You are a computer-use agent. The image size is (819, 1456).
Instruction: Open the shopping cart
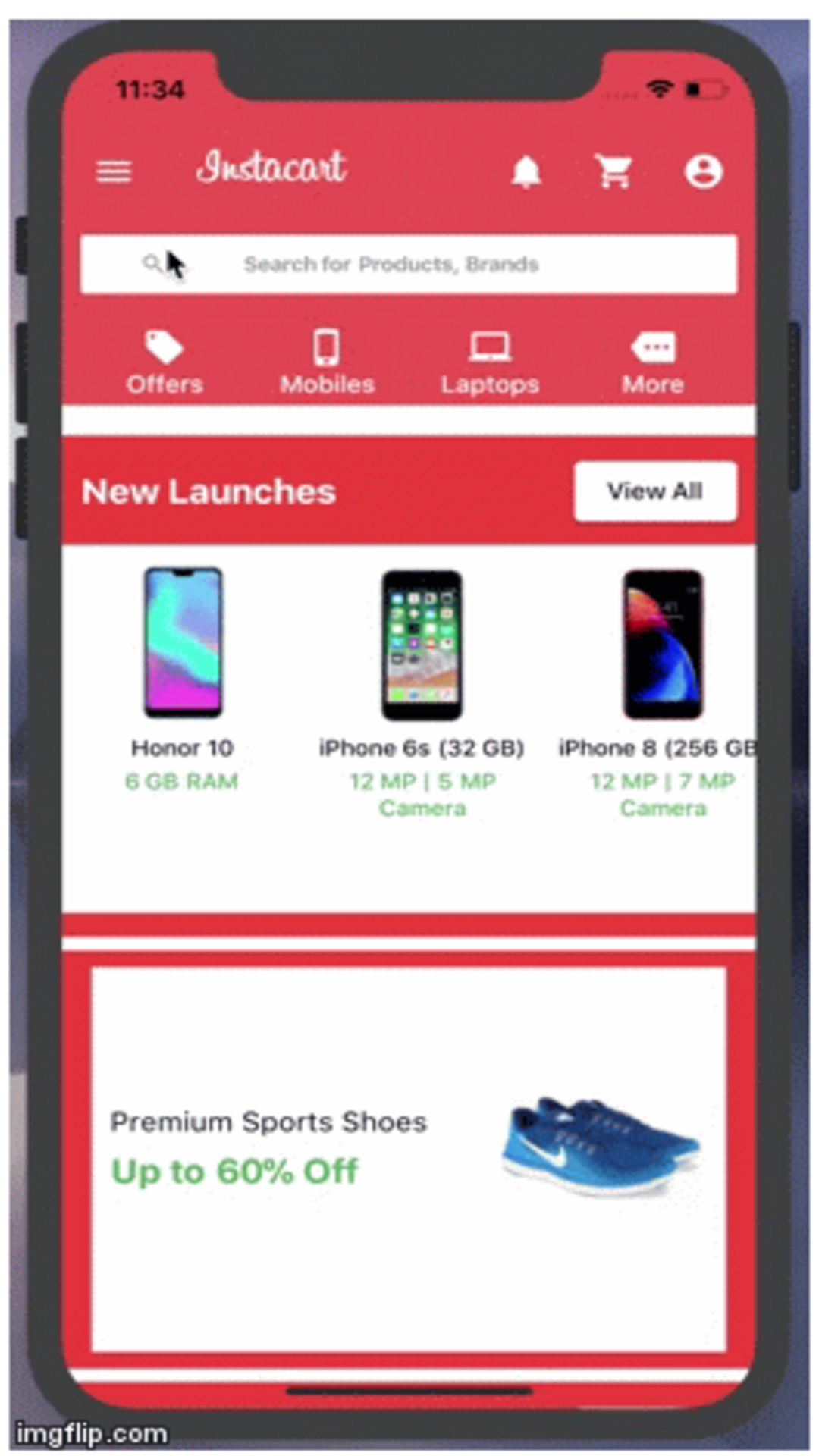(x=613, y=171)
